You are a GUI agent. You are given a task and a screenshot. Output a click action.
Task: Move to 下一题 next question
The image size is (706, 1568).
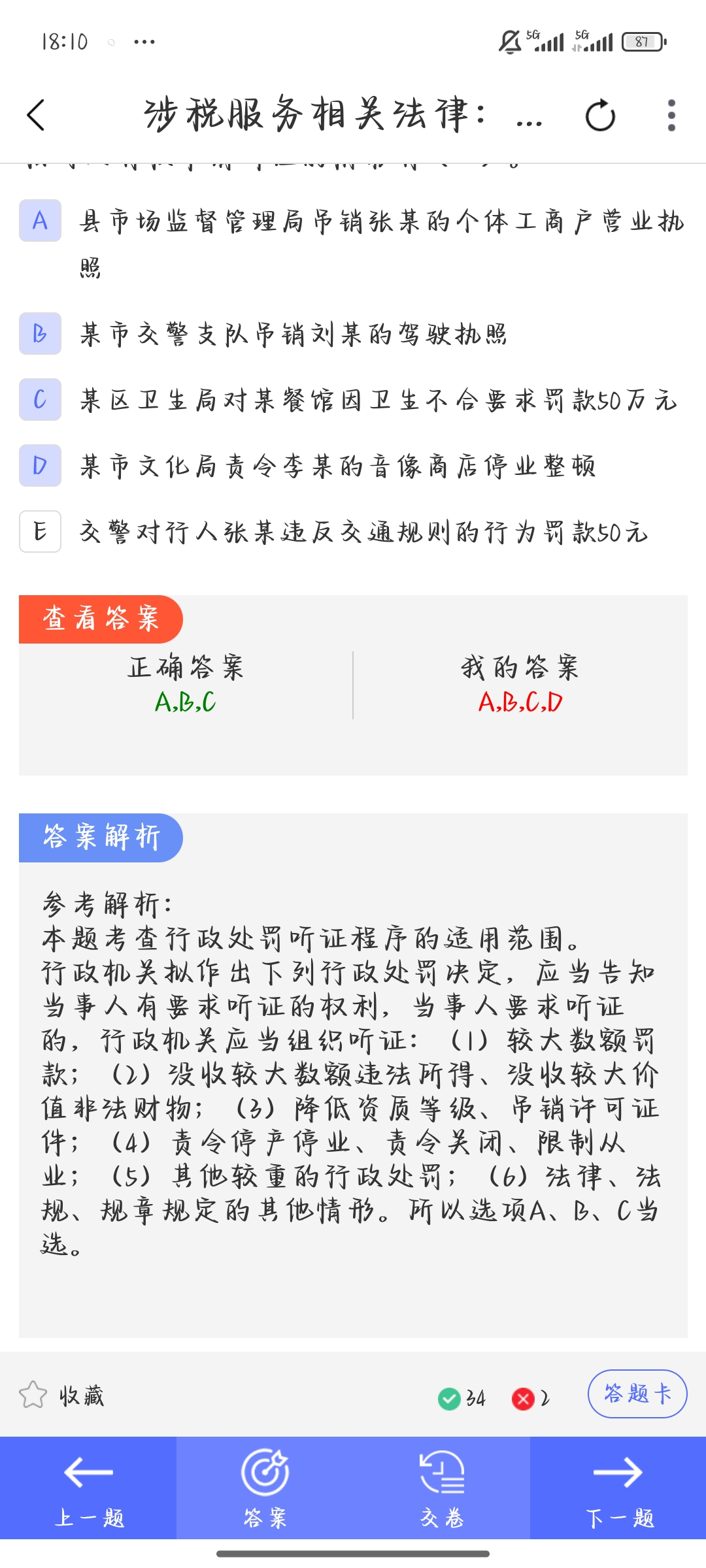(x=618, y=1488)
